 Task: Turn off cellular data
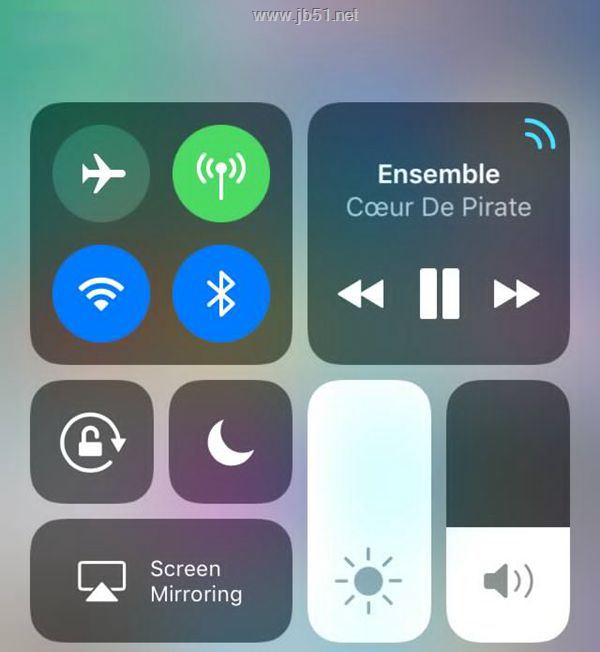(x=221, y=175)
